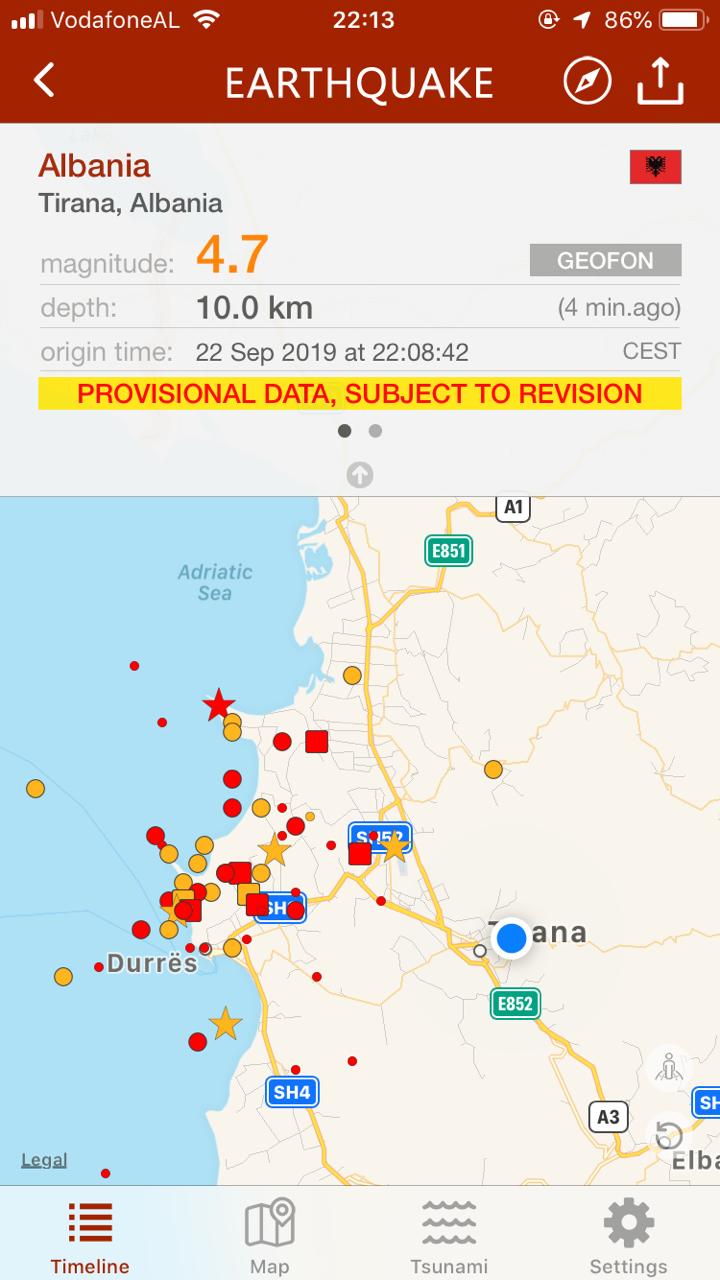Open the Legal link on the map
Viewport: 720px width, 1280px height.
click(44, 1160)
